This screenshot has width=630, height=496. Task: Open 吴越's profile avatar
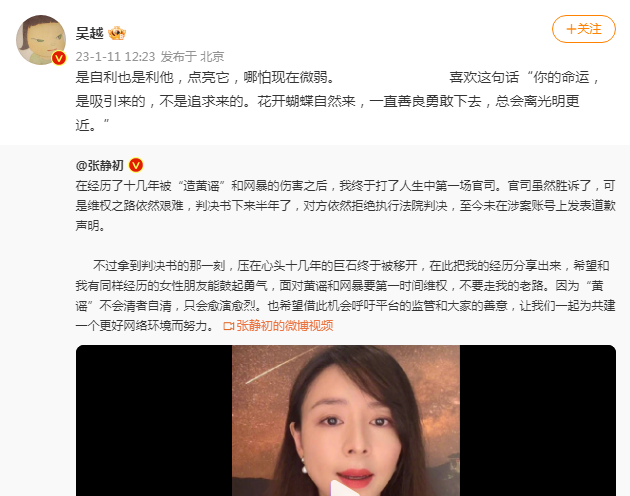pyautogui.click(x=41, y=40)
